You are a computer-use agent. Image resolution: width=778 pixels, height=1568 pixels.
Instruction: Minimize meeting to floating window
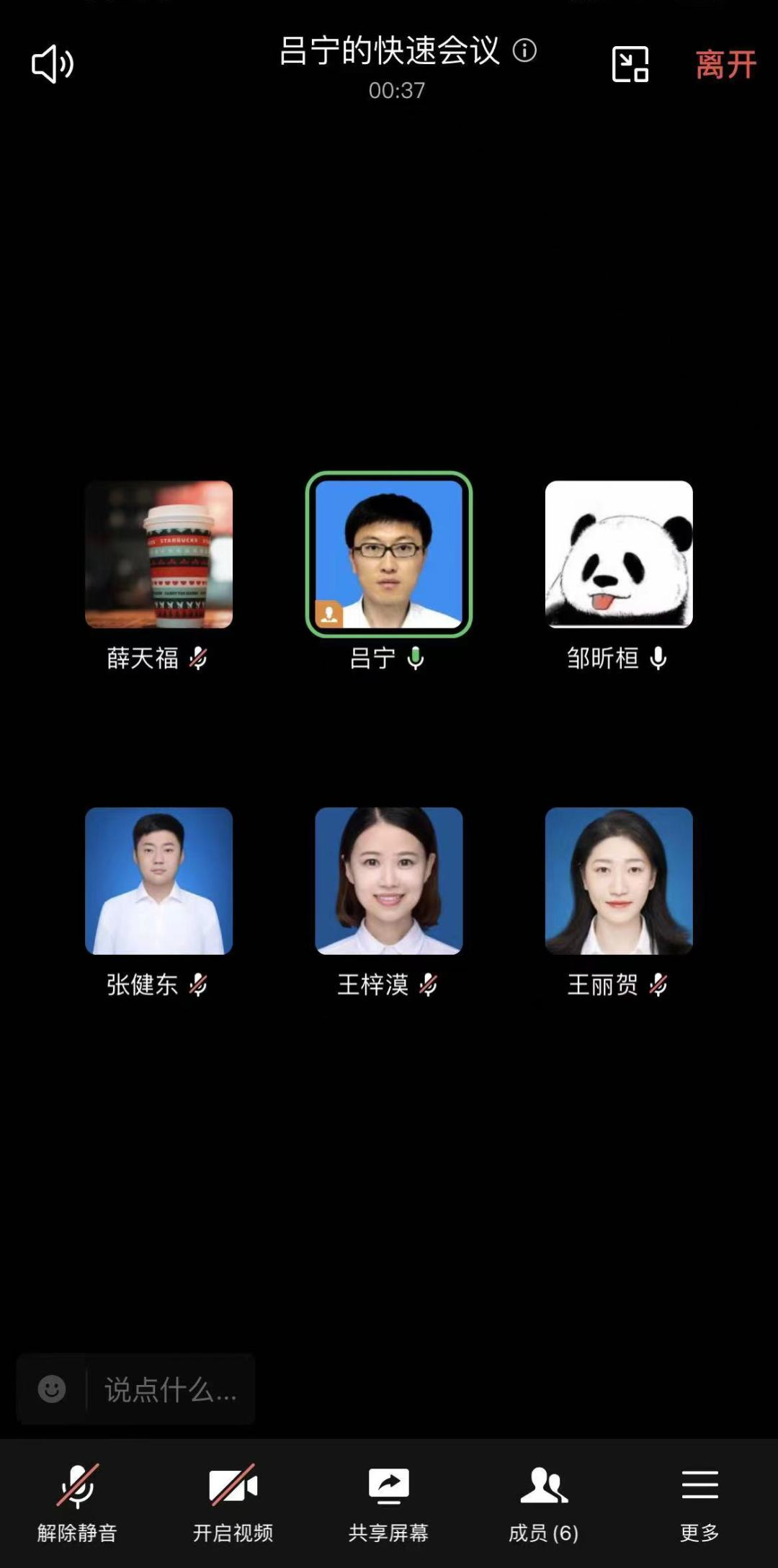(630, 64)
